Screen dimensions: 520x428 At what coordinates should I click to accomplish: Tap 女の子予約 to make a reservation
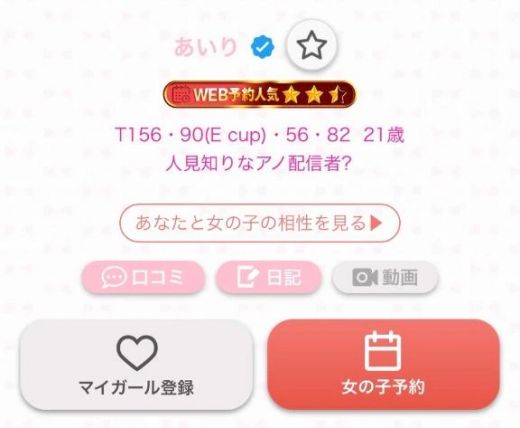click(x=383, y=365)
